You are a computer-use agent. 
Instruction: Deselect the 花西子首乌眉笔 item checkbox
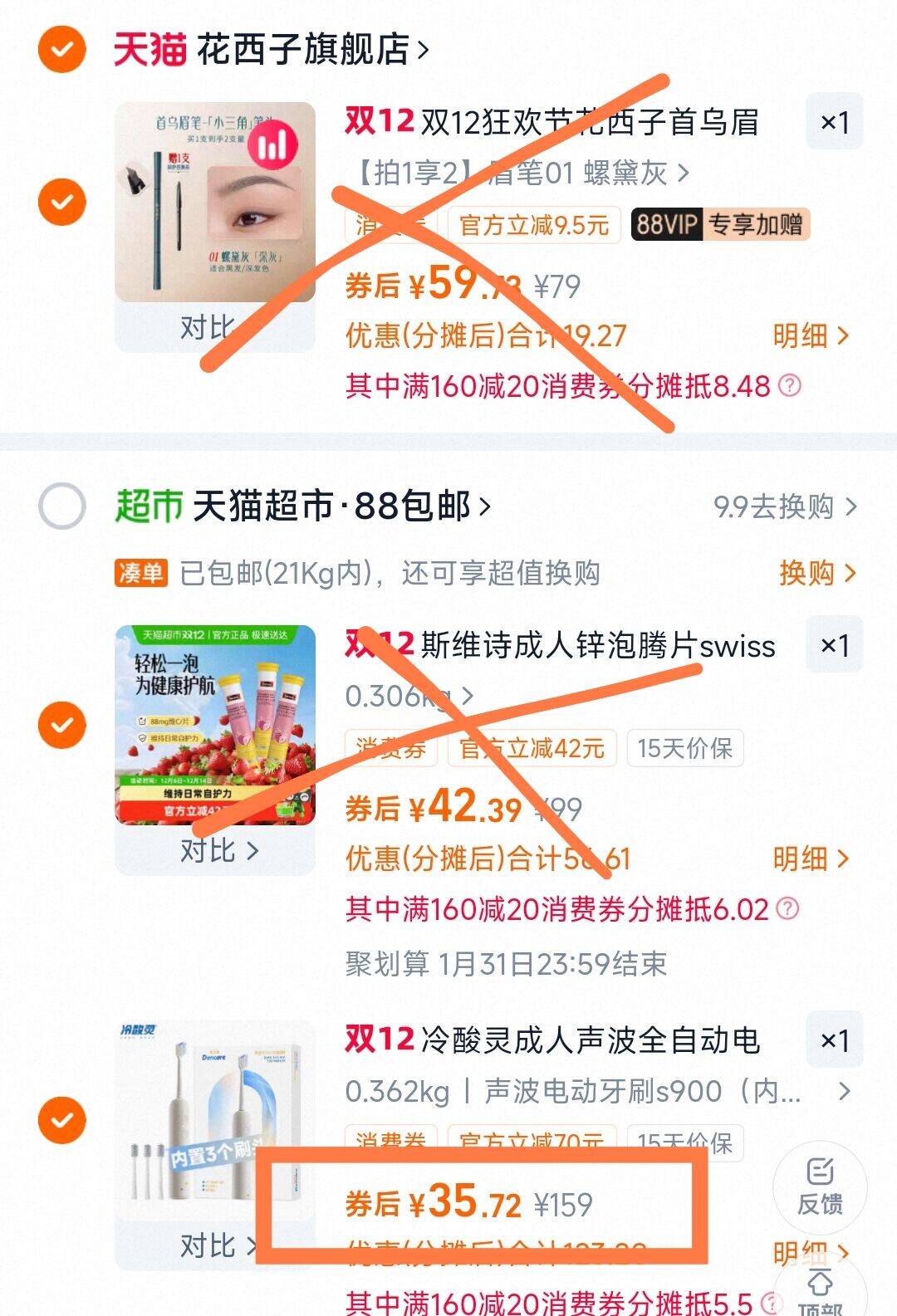pyautogui.click(x=61, y=202)
